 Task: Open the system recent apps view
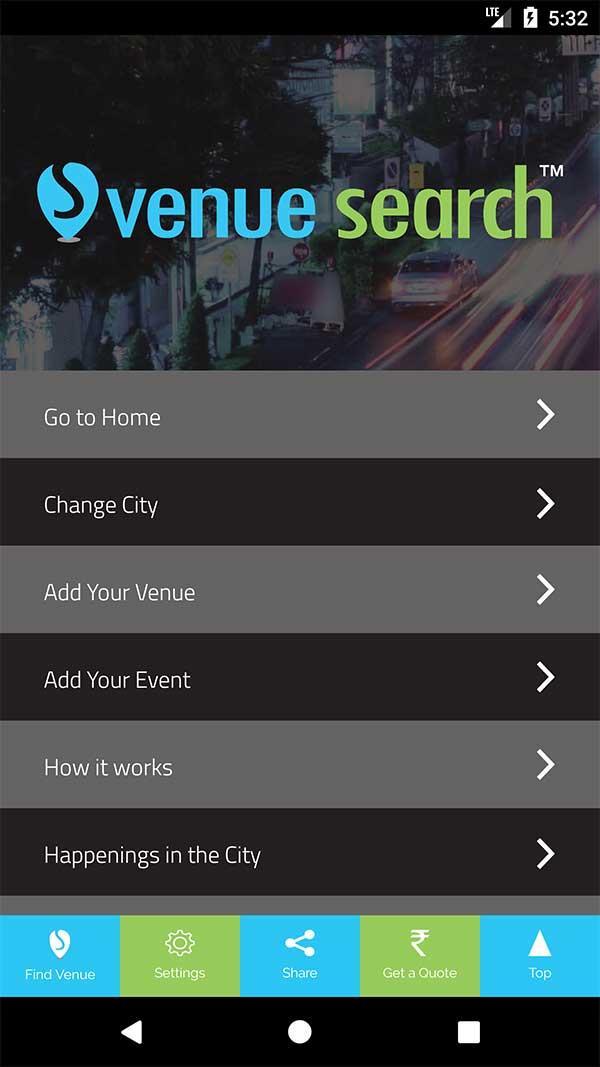pos(468,1032)
